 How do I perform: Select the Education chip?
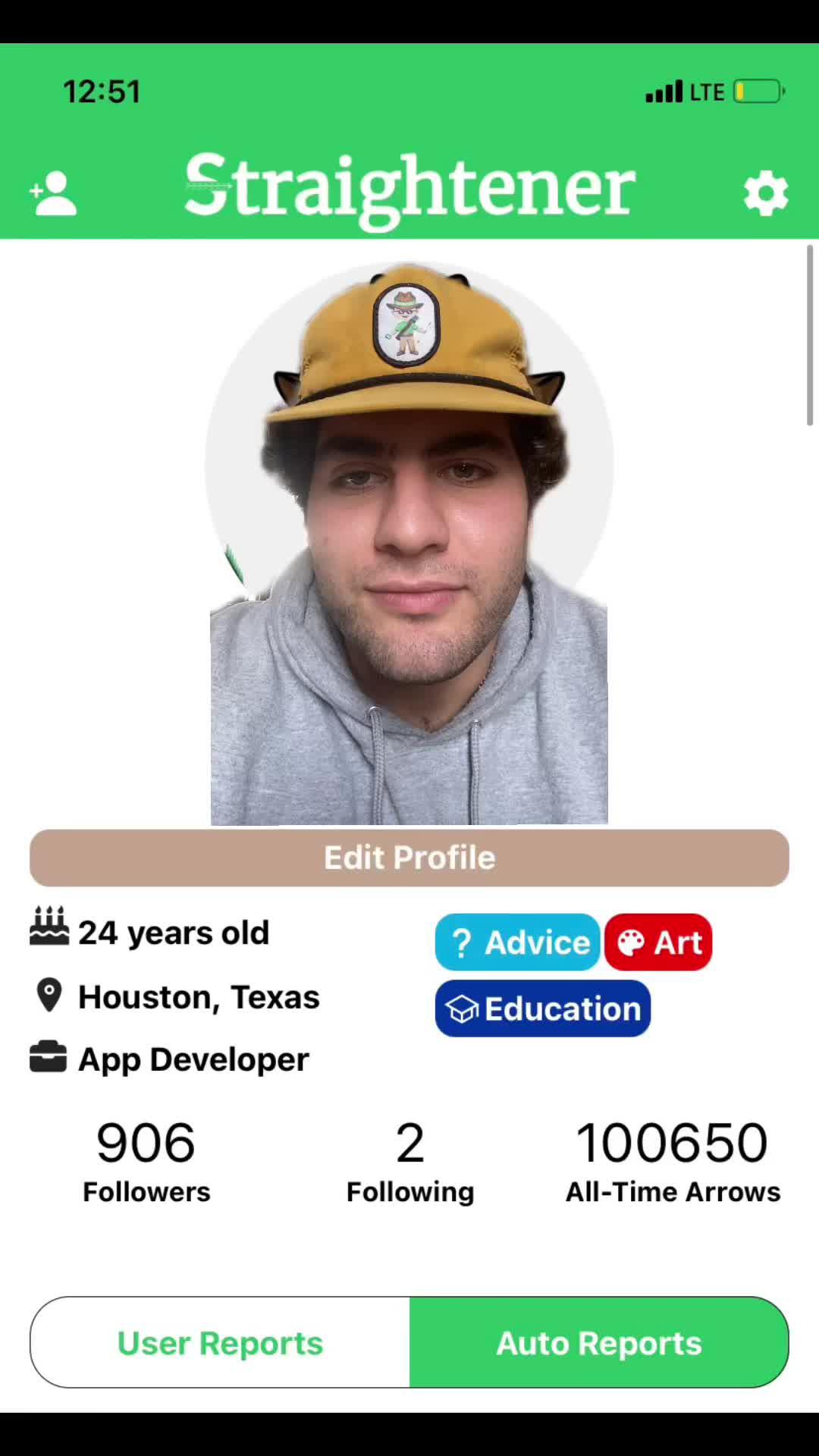click(543, 1009)
